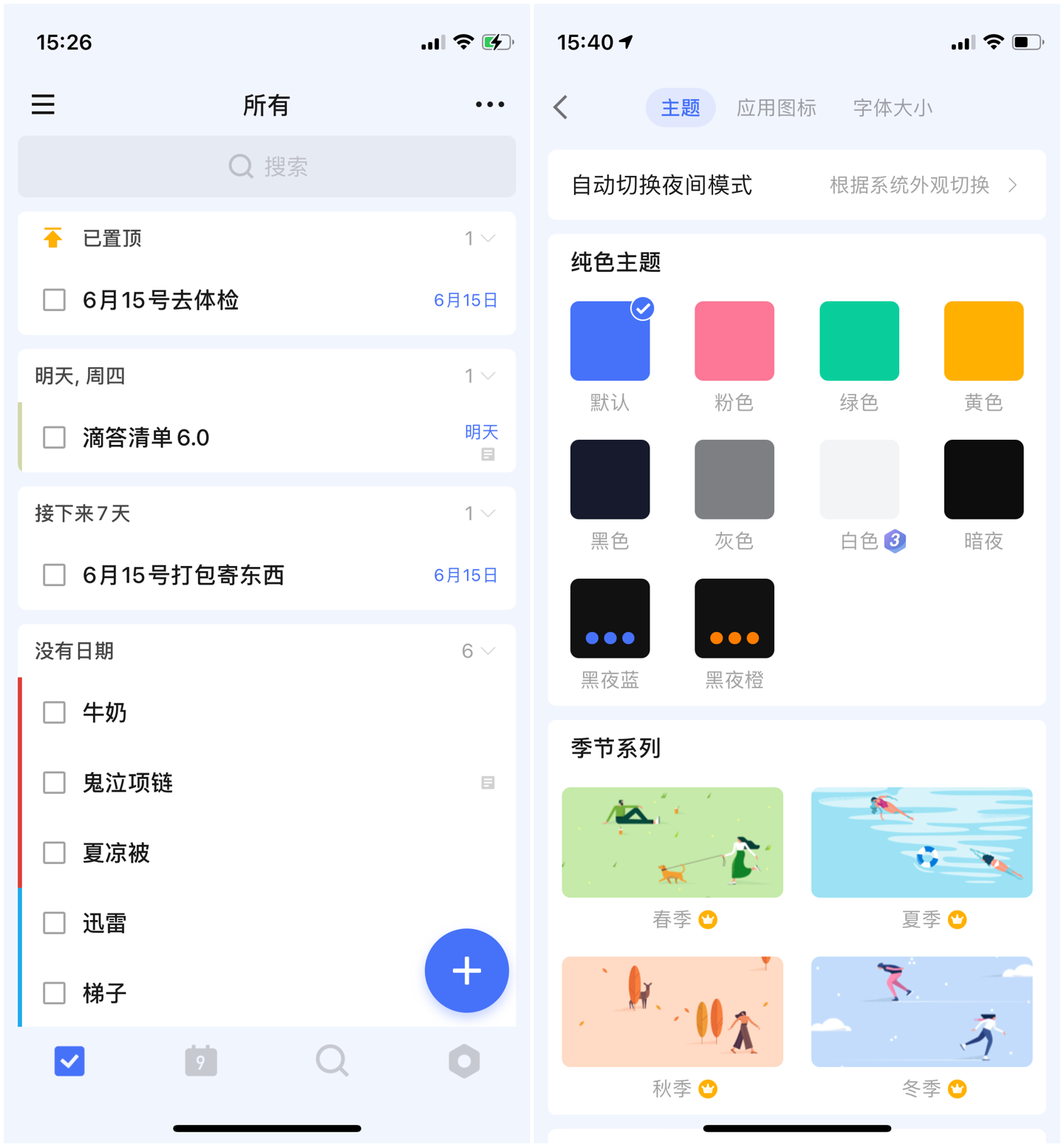Switch to the 应用图标 tab
Image resolution: width=1064 pixels, height=1147 pixels.
[776, 108]
